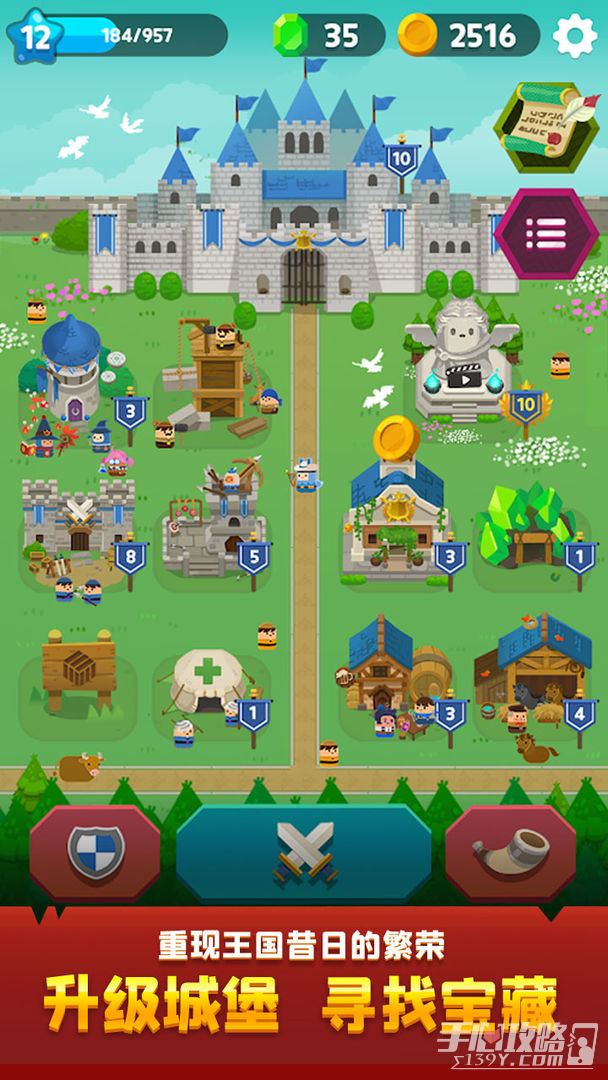This screenshot has height=1080, width=608.
Task: Select the barracks with crossed swords
Action: tap(78, 520)
